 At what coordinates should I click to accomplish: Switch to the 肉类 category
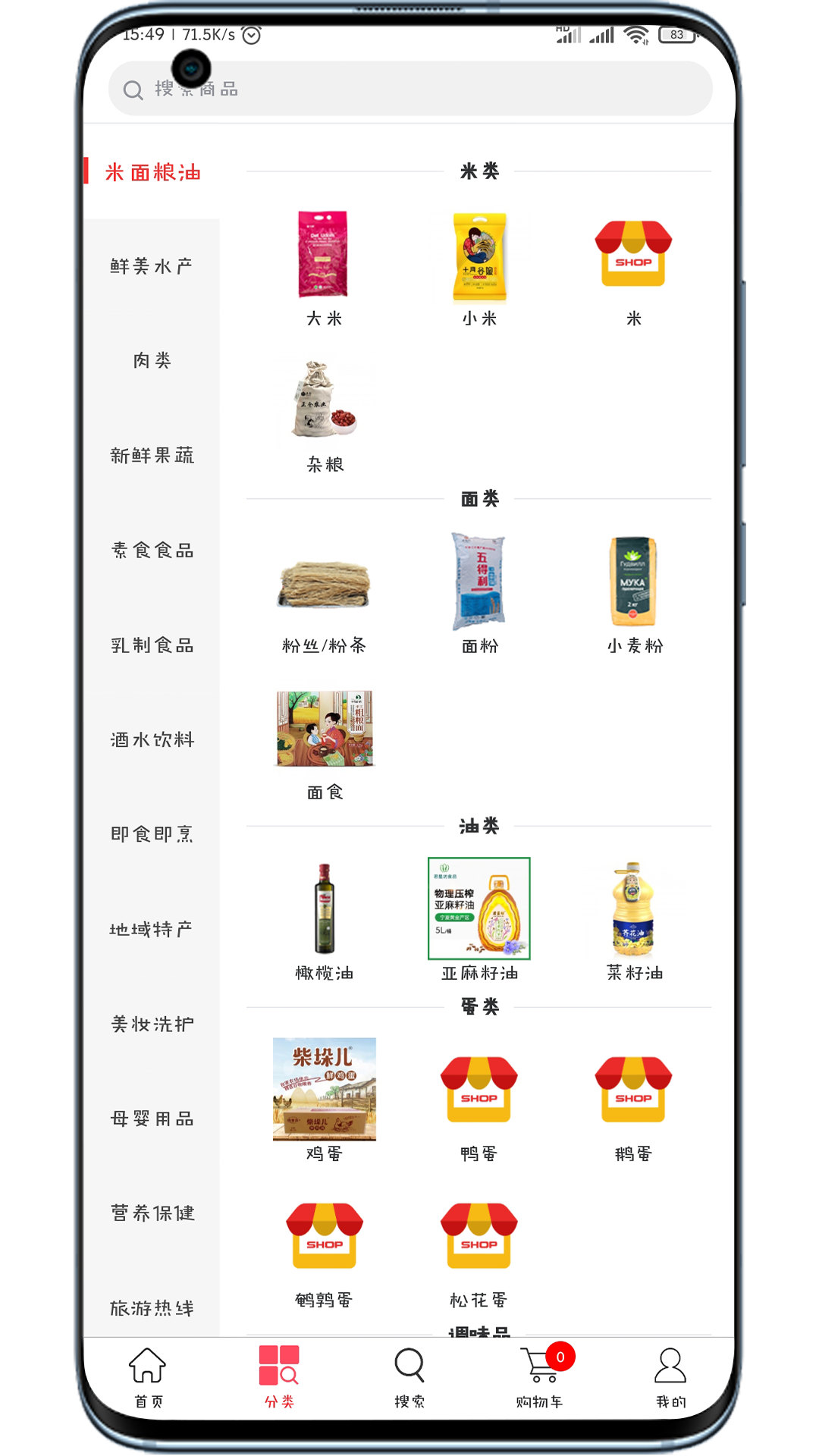[x=152, y=360]
